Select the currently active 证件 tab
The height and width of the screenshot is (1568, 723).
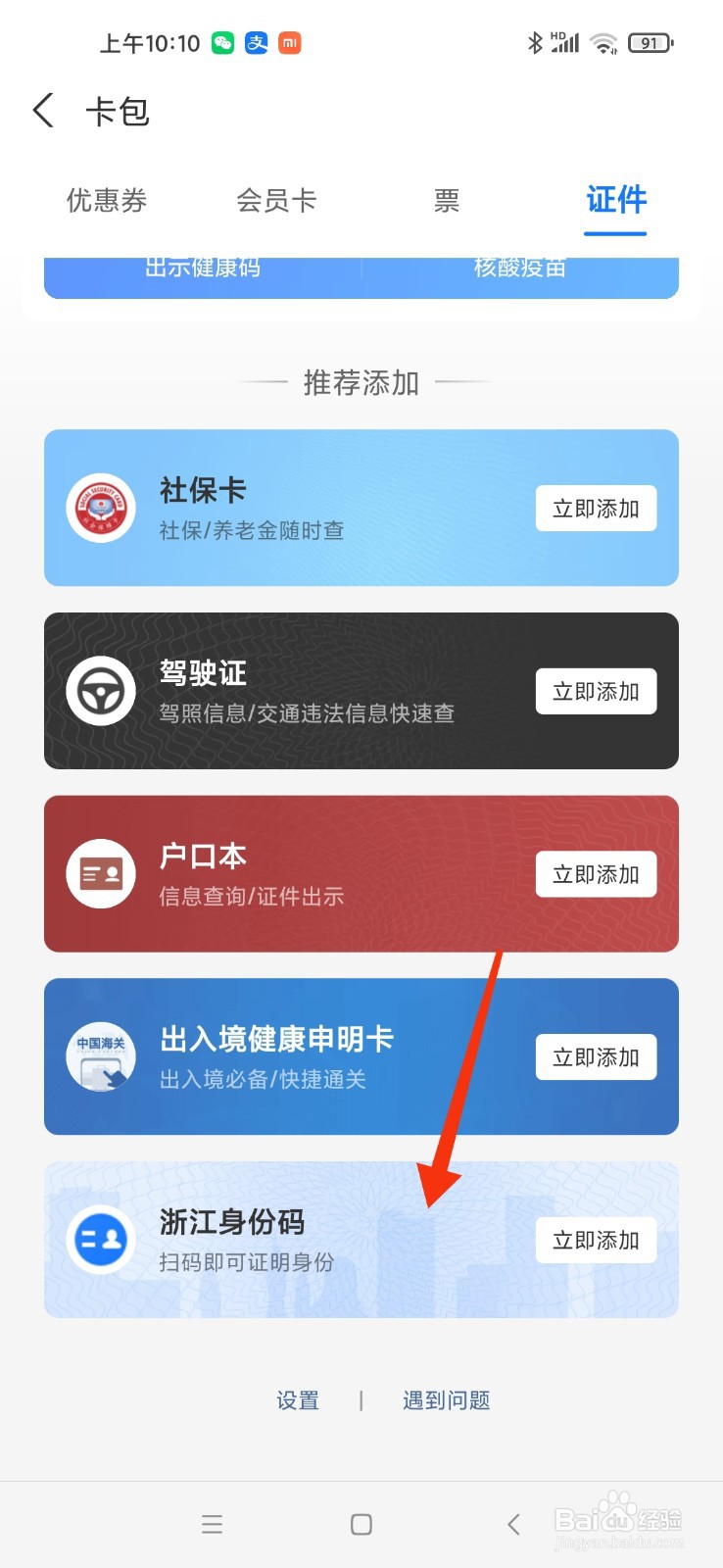(x=616, y=201)
